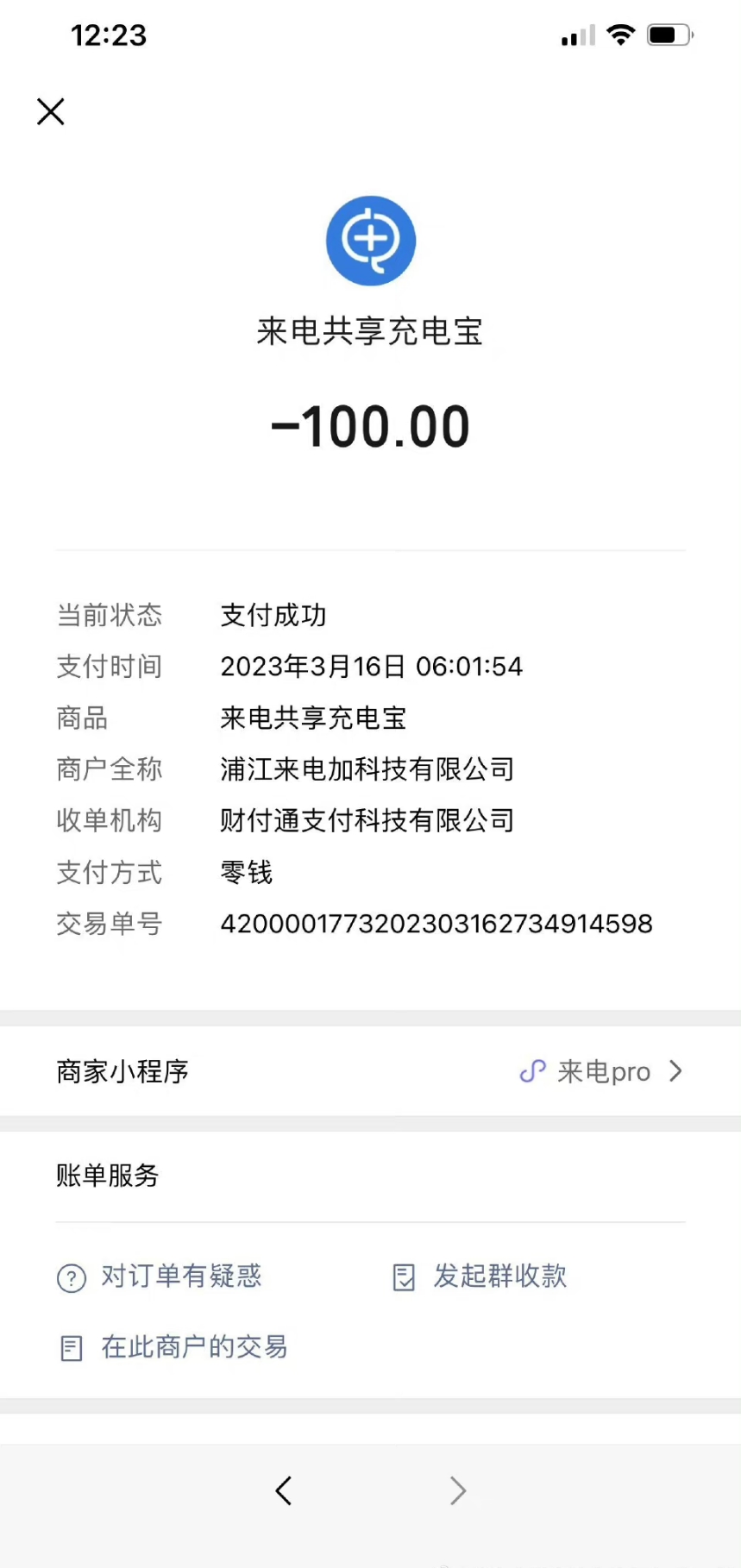Screen dimensions: 741x1568
Task: Open the 来电pro mini program link
Action: [606, 1071]
